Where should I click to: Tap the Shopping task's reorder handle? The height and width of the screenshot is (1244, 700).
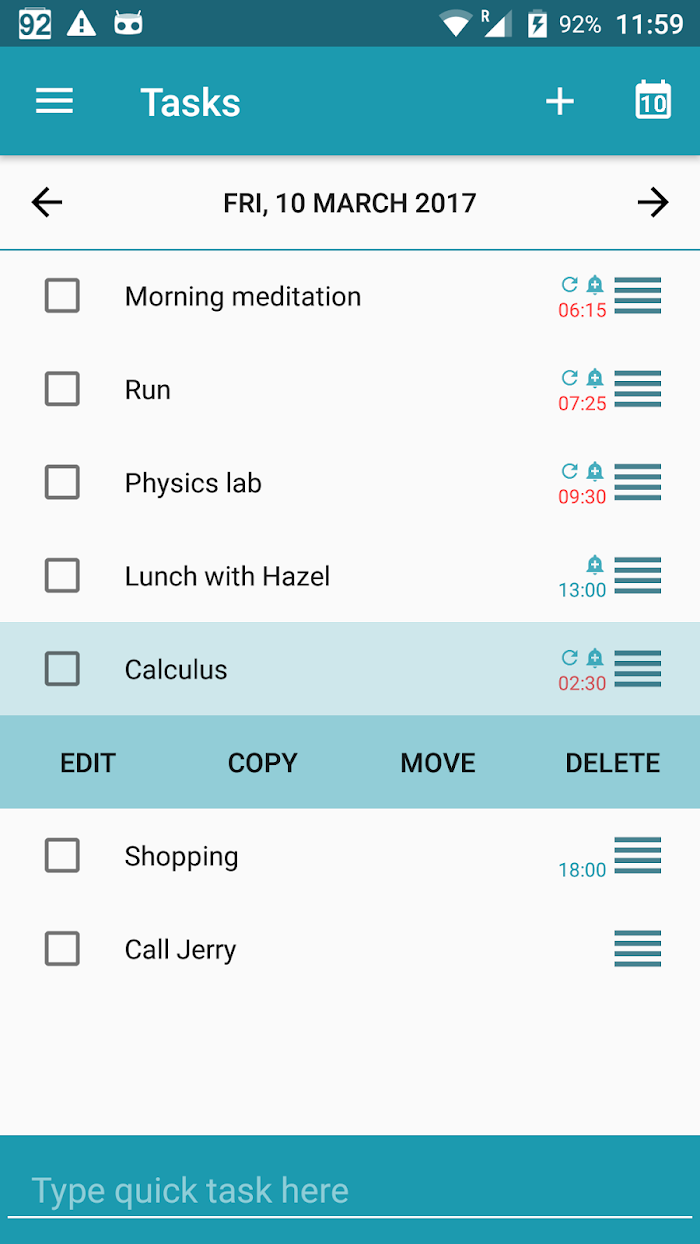point(638,856)
